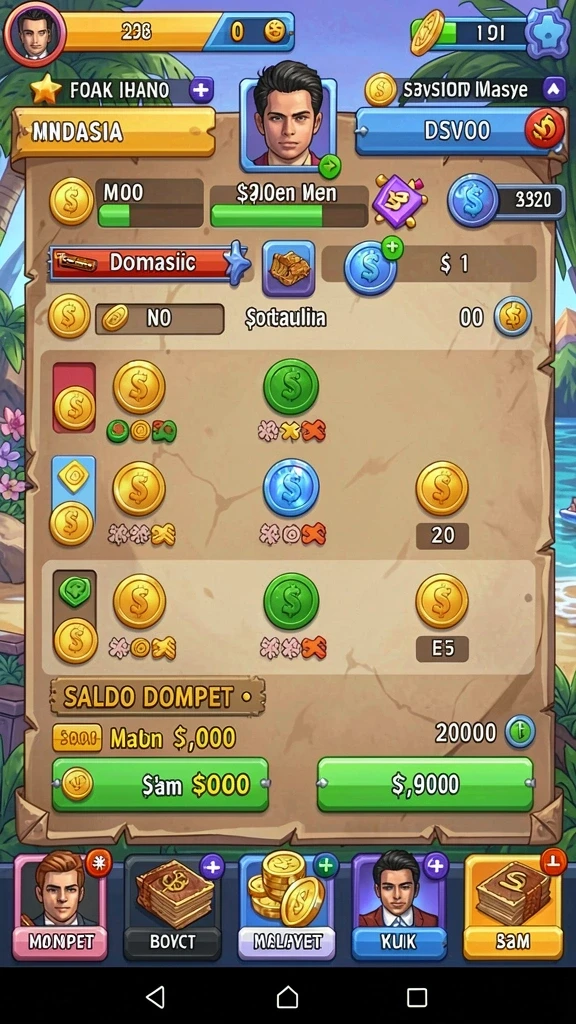This screenshot has width=576, height=1024.
Task: Open the center character portrait
Action: (x=288, y=123)
